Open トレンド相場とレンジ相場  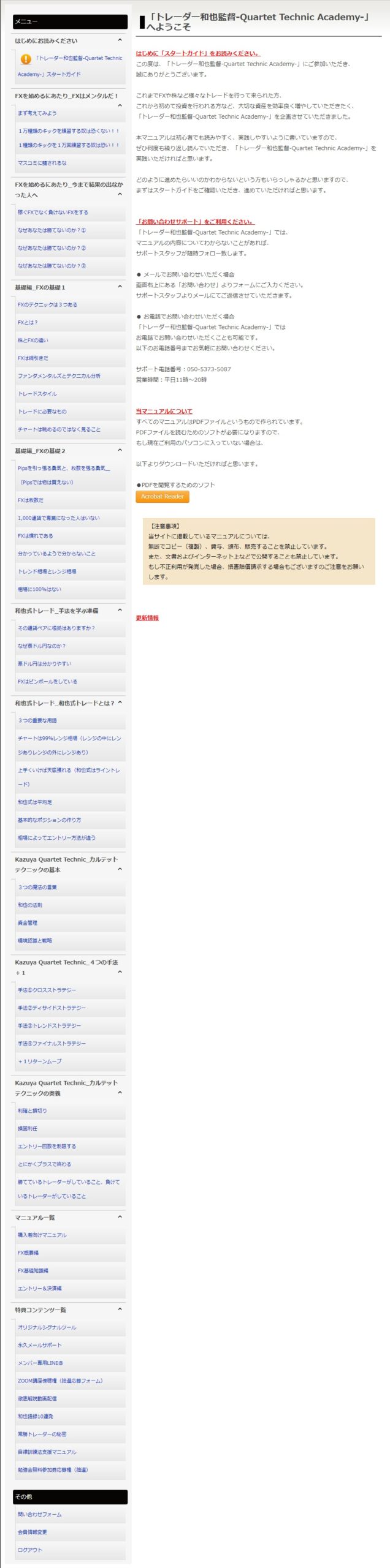click(47, 571)
